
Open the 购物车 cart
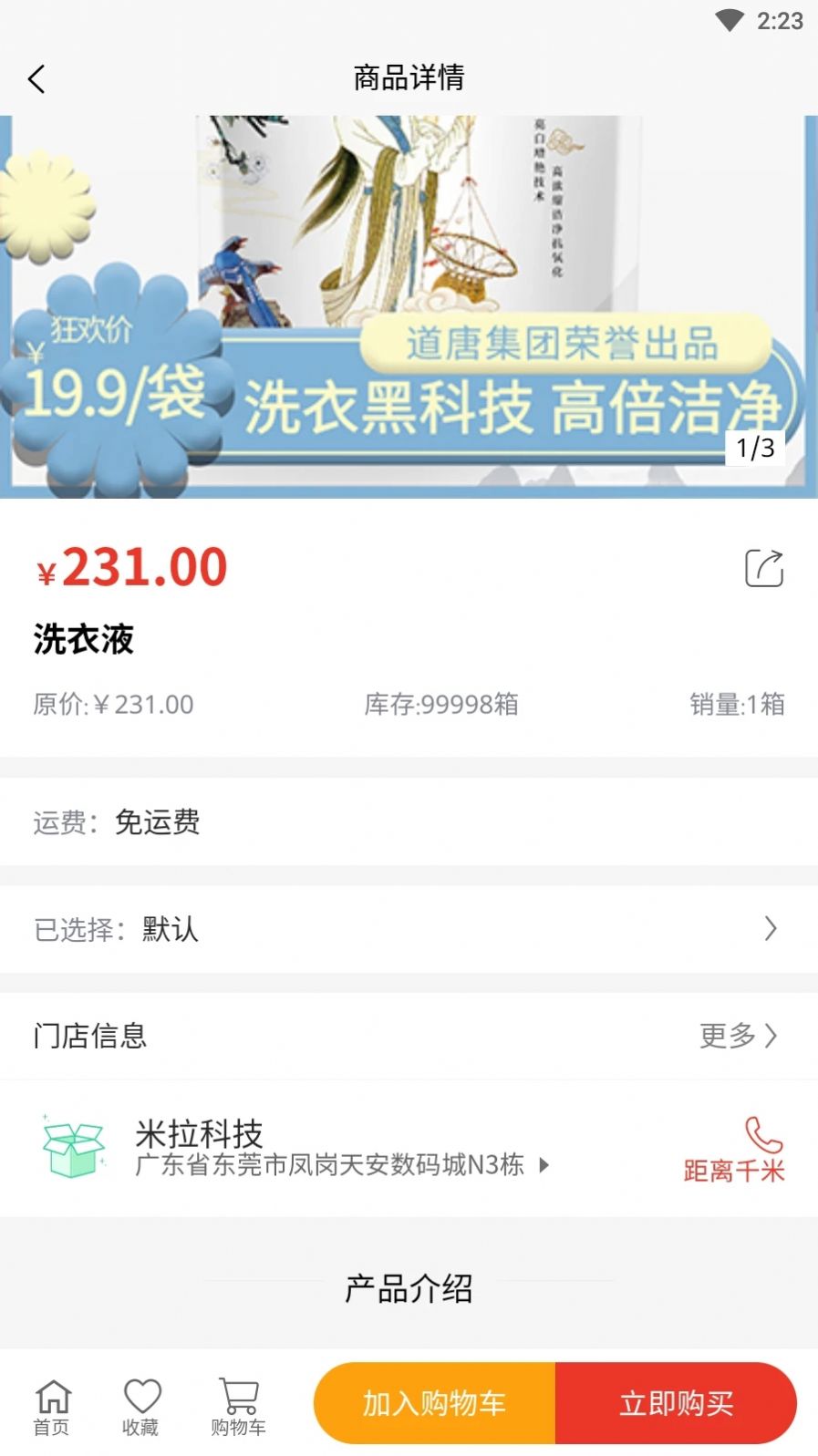pos(238,1405)
